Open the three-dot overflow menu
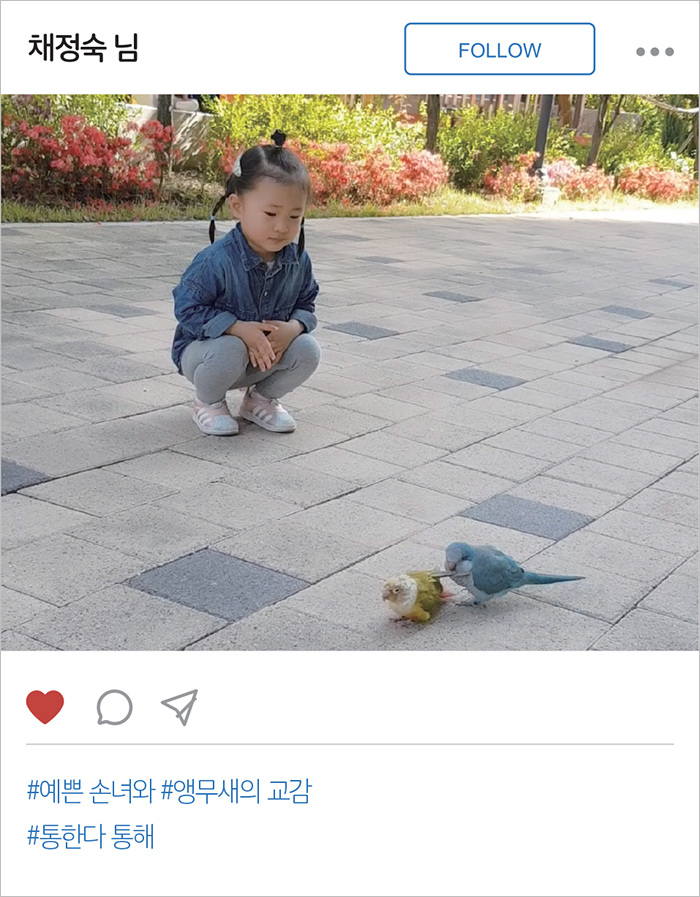This screenshot has height=897, width=700. [654, 51]
